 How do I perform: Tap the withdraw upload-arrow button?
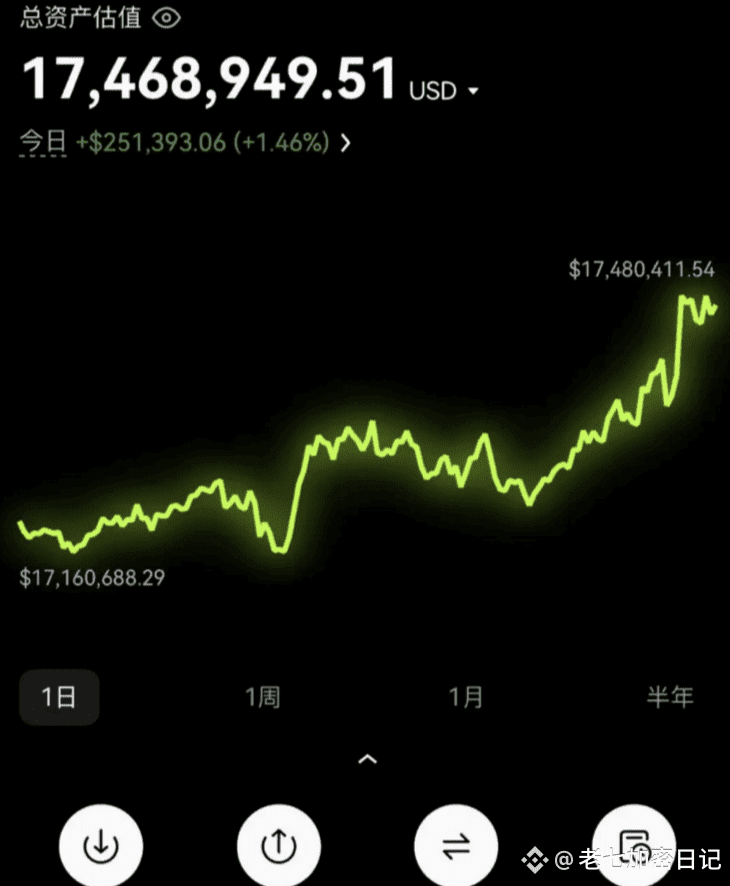click(x=278, y=846)
